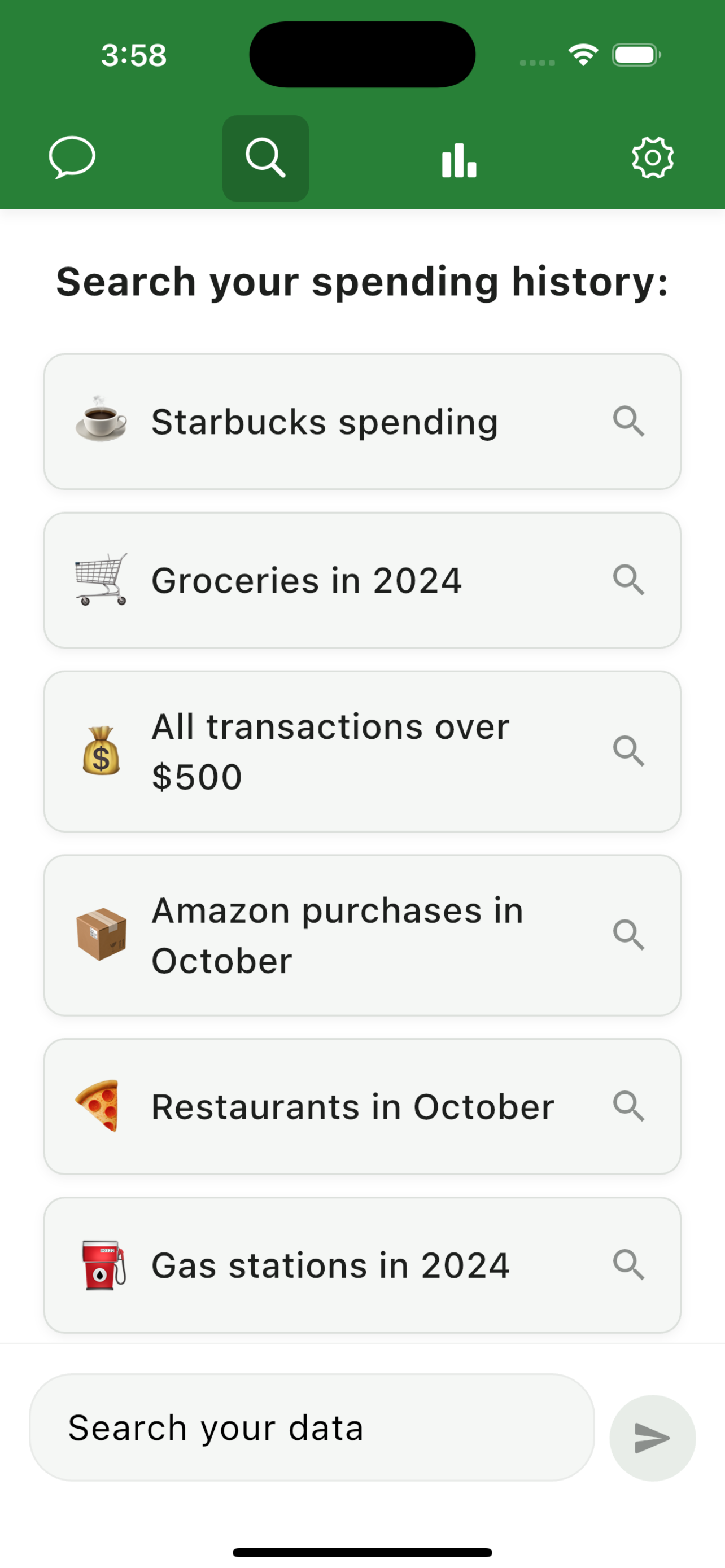This screenshot has height=1568, width=725.
Task: Tap the shopping cart emoji on the Groceries card
Action: pos(102,580)
